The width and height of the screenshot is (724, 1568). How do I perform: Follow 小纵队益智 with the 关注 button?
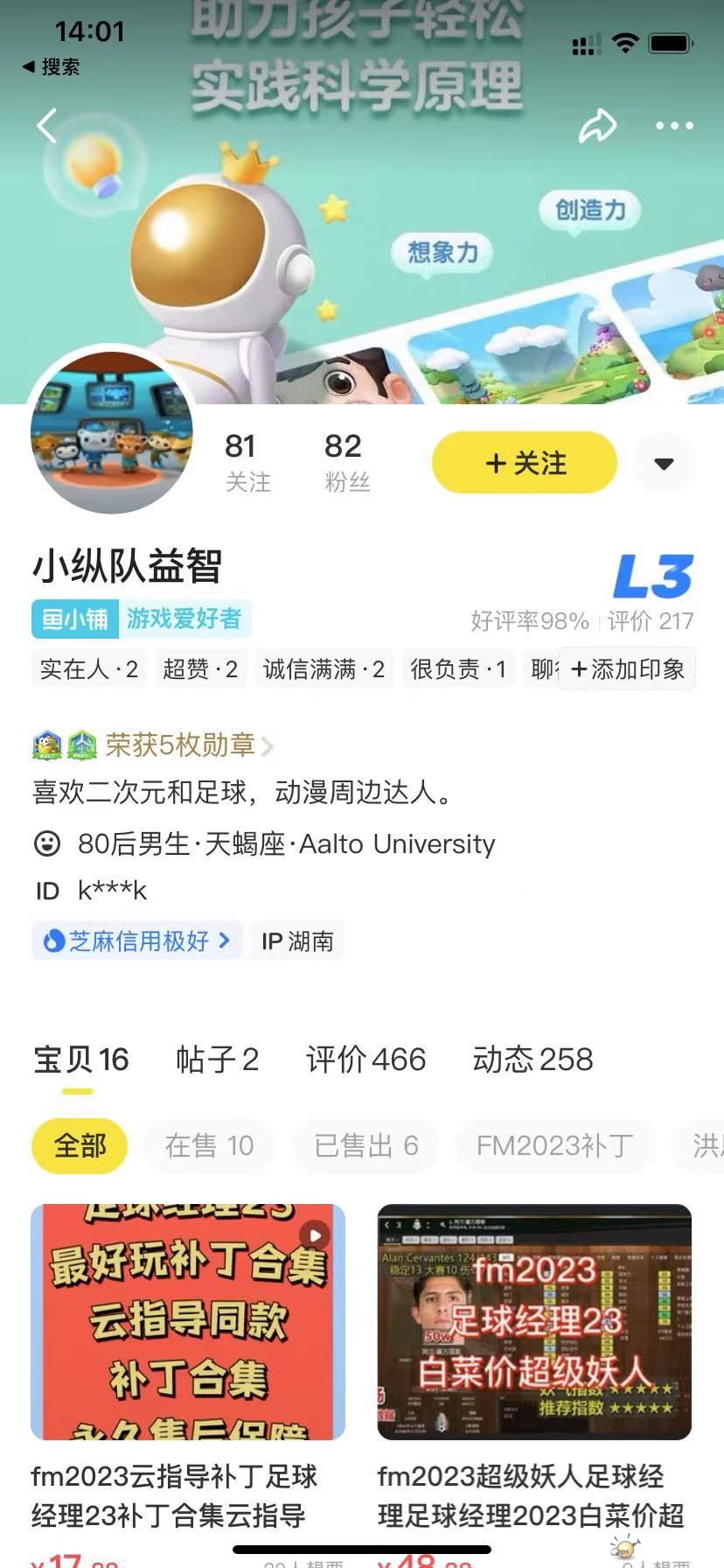coord(525,463)
